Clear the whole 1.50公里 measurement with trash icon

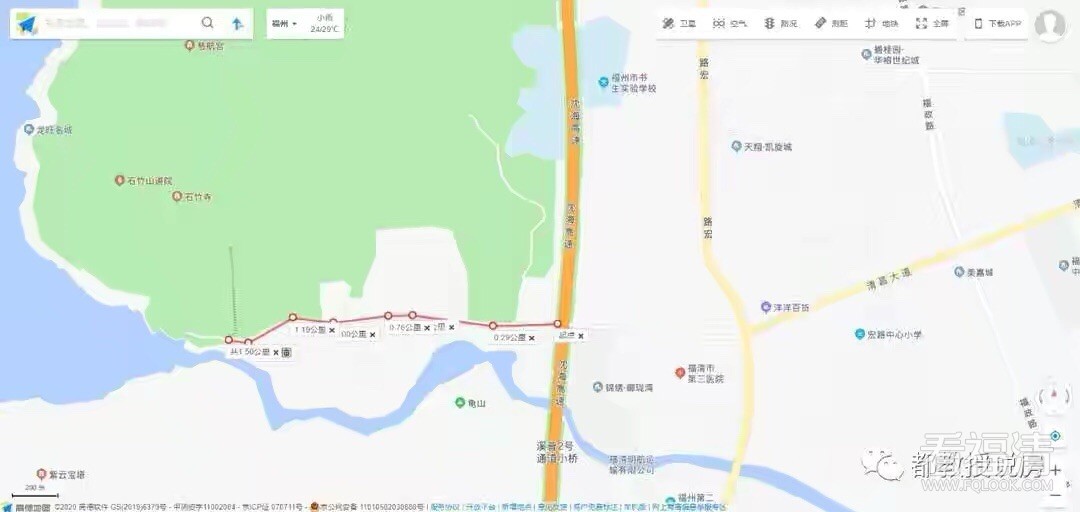pos(286,352)
